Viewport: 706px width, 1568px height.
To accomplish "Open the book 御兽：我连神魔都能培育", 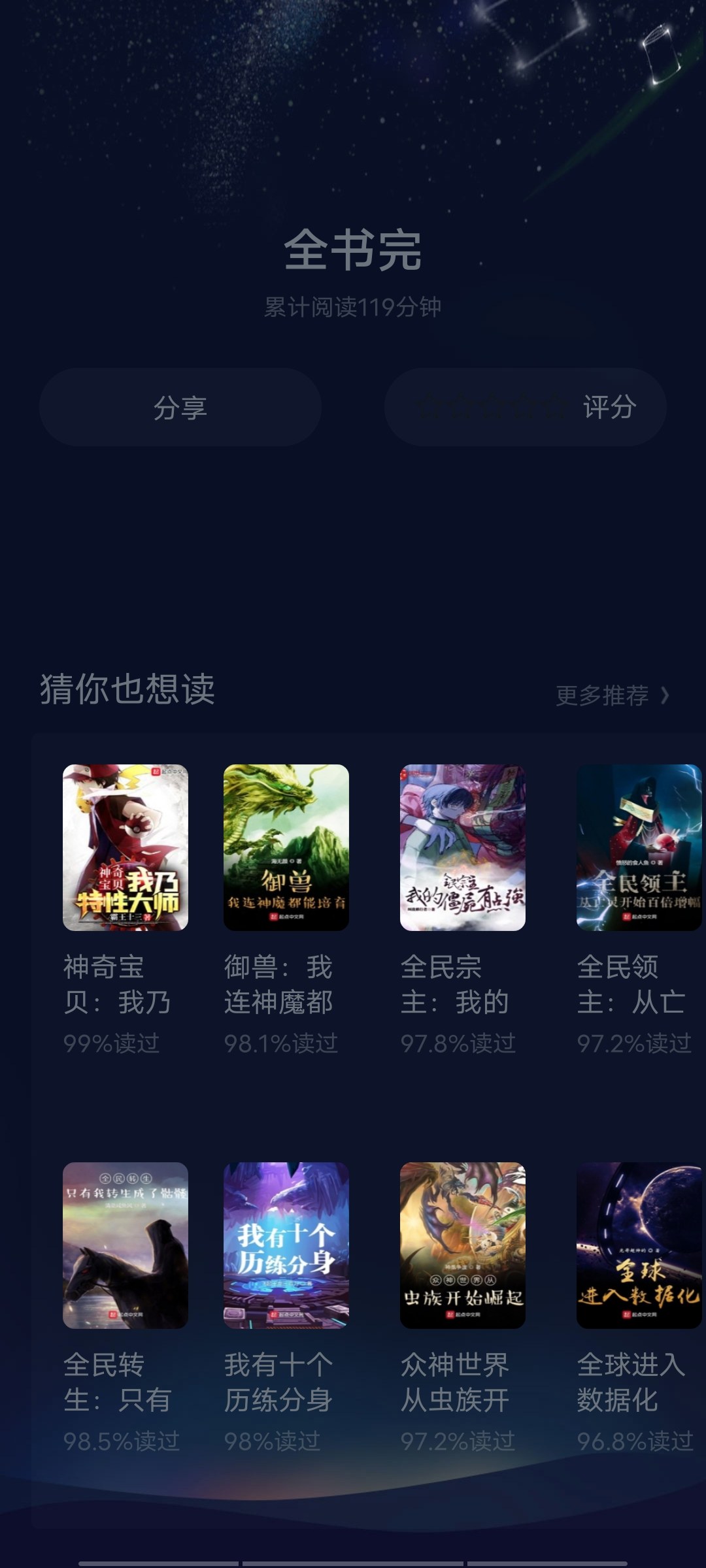I will coord(286,847).
